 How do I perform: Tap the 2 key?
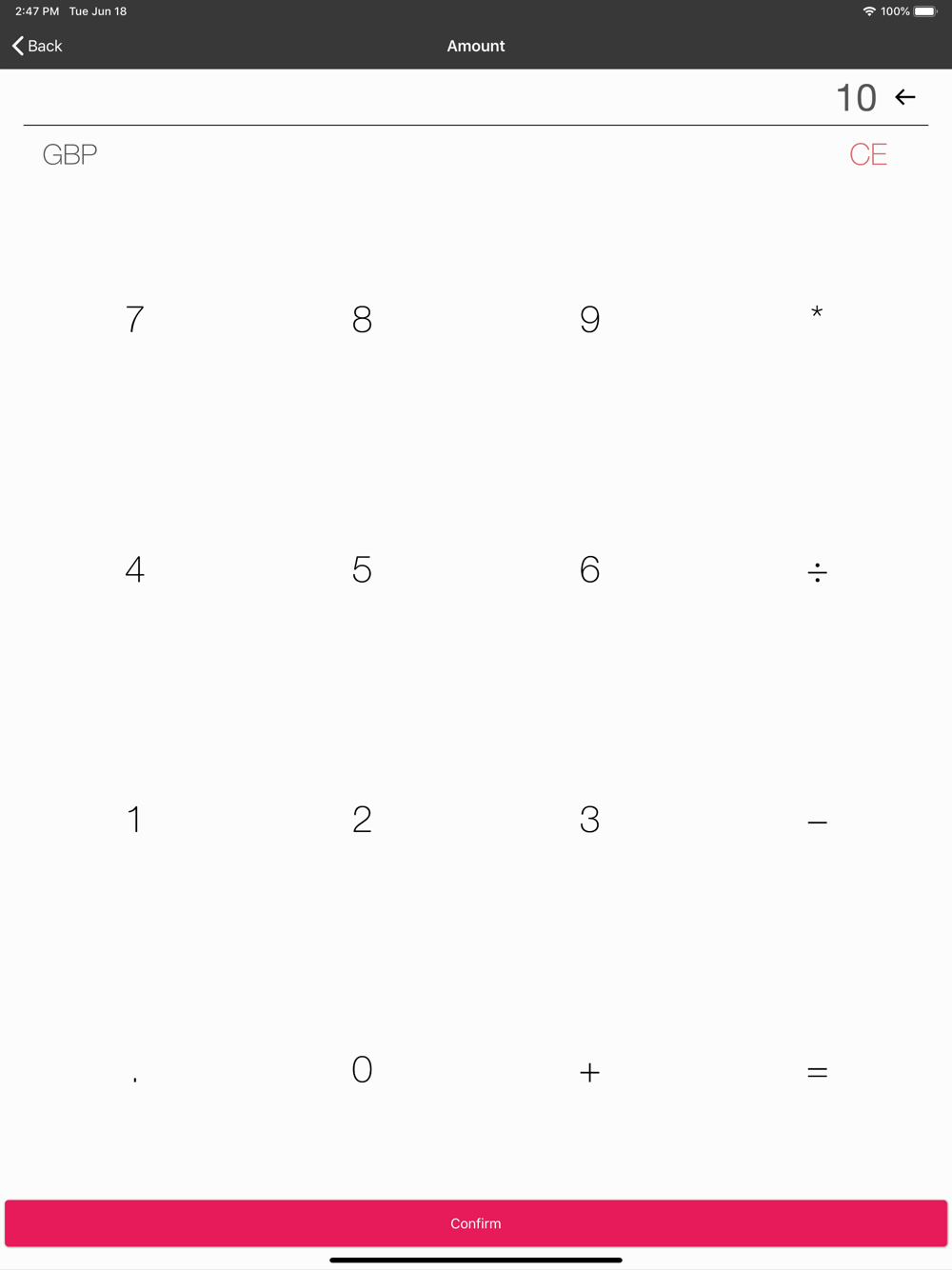pyautogui.click(x=362, y=820)
